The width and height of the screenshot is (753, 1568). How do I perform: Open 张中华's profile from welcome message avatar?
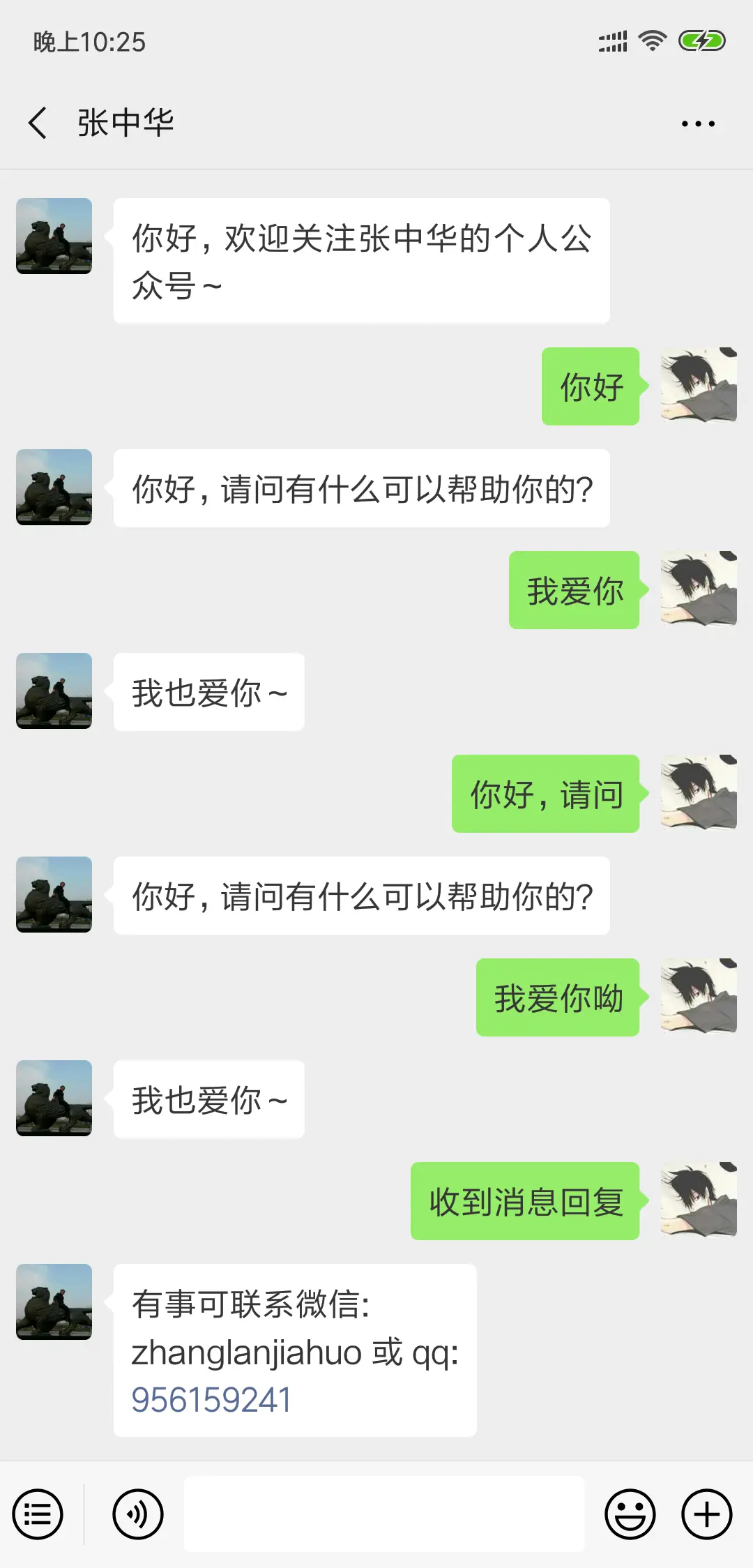pos(54,236)
